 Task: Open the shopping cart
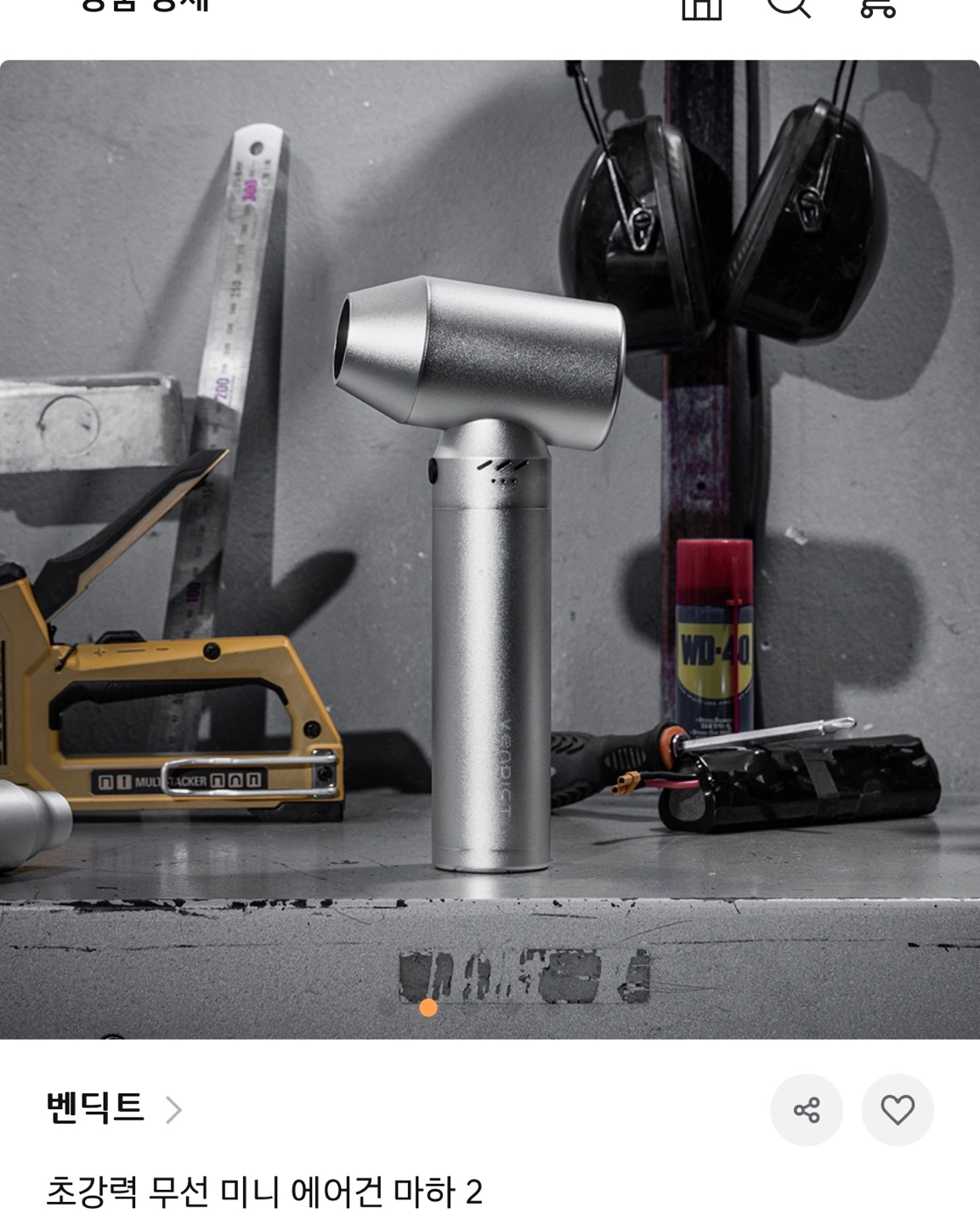point(876,7)
